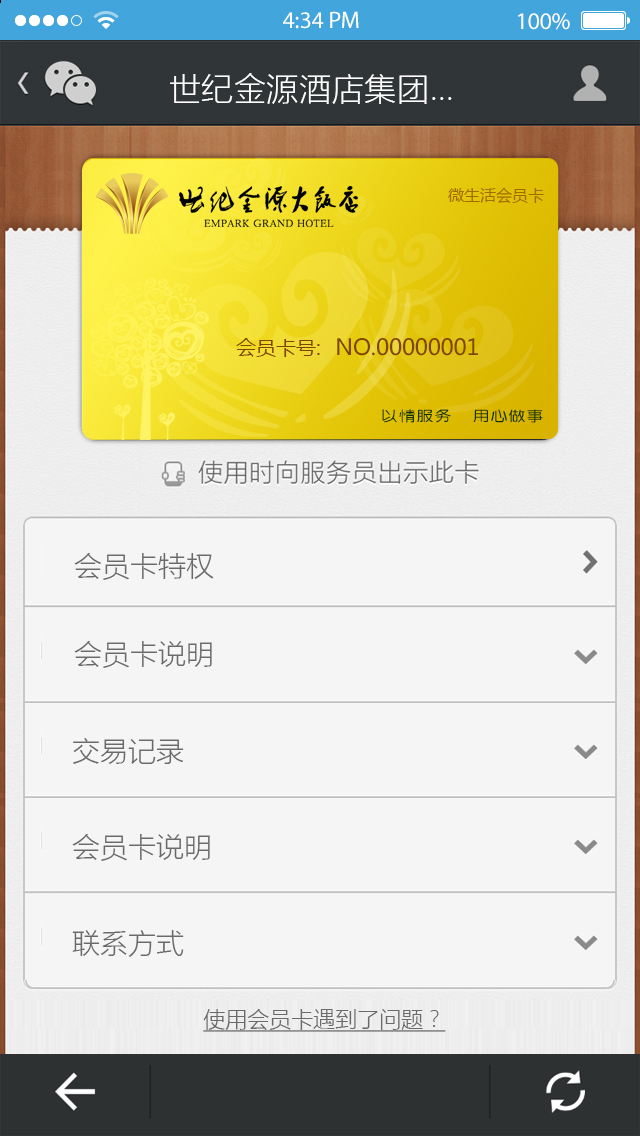640x1136 pixels.
Task: Tap the bottom bar back arrow
Action: coord(75,1092)
